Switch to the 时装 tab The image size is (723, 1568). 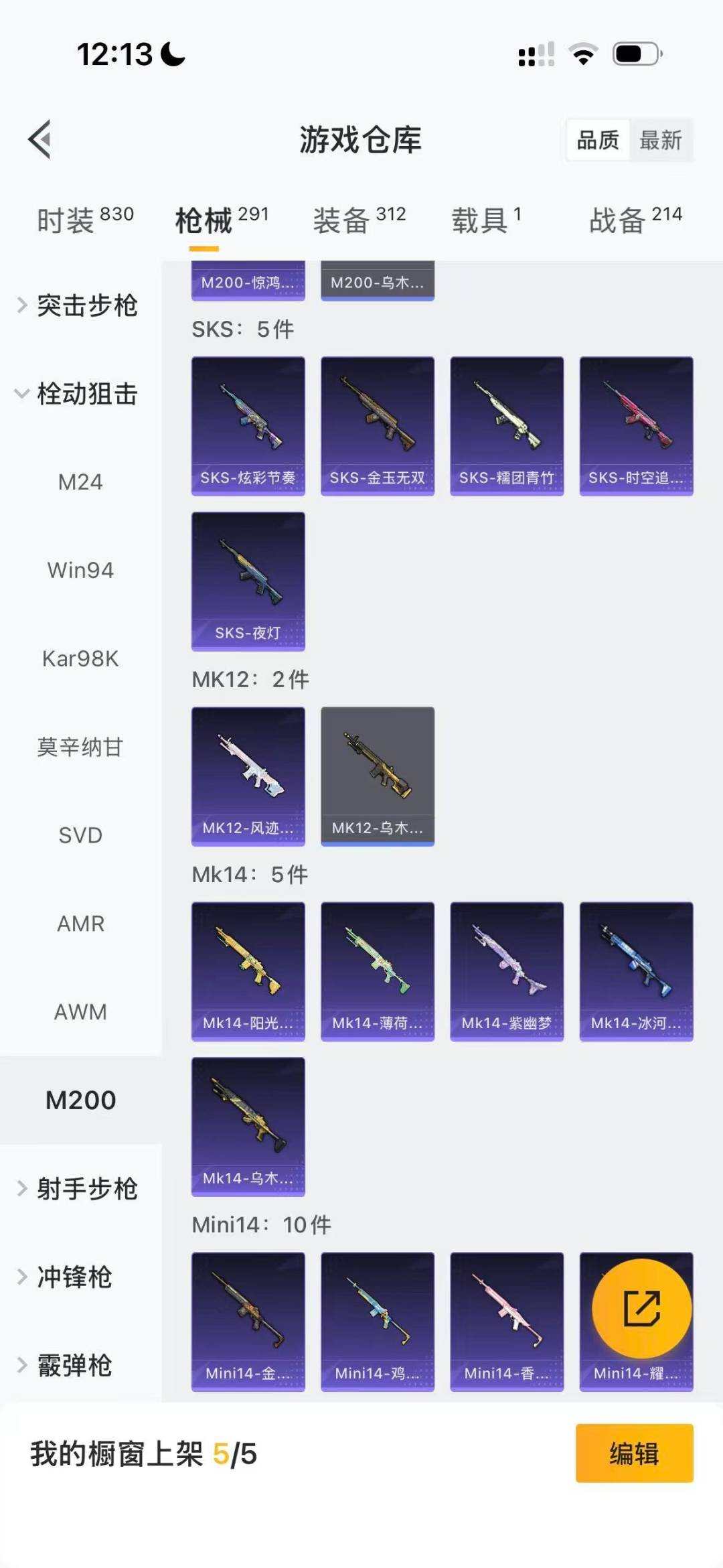(84, 219)
